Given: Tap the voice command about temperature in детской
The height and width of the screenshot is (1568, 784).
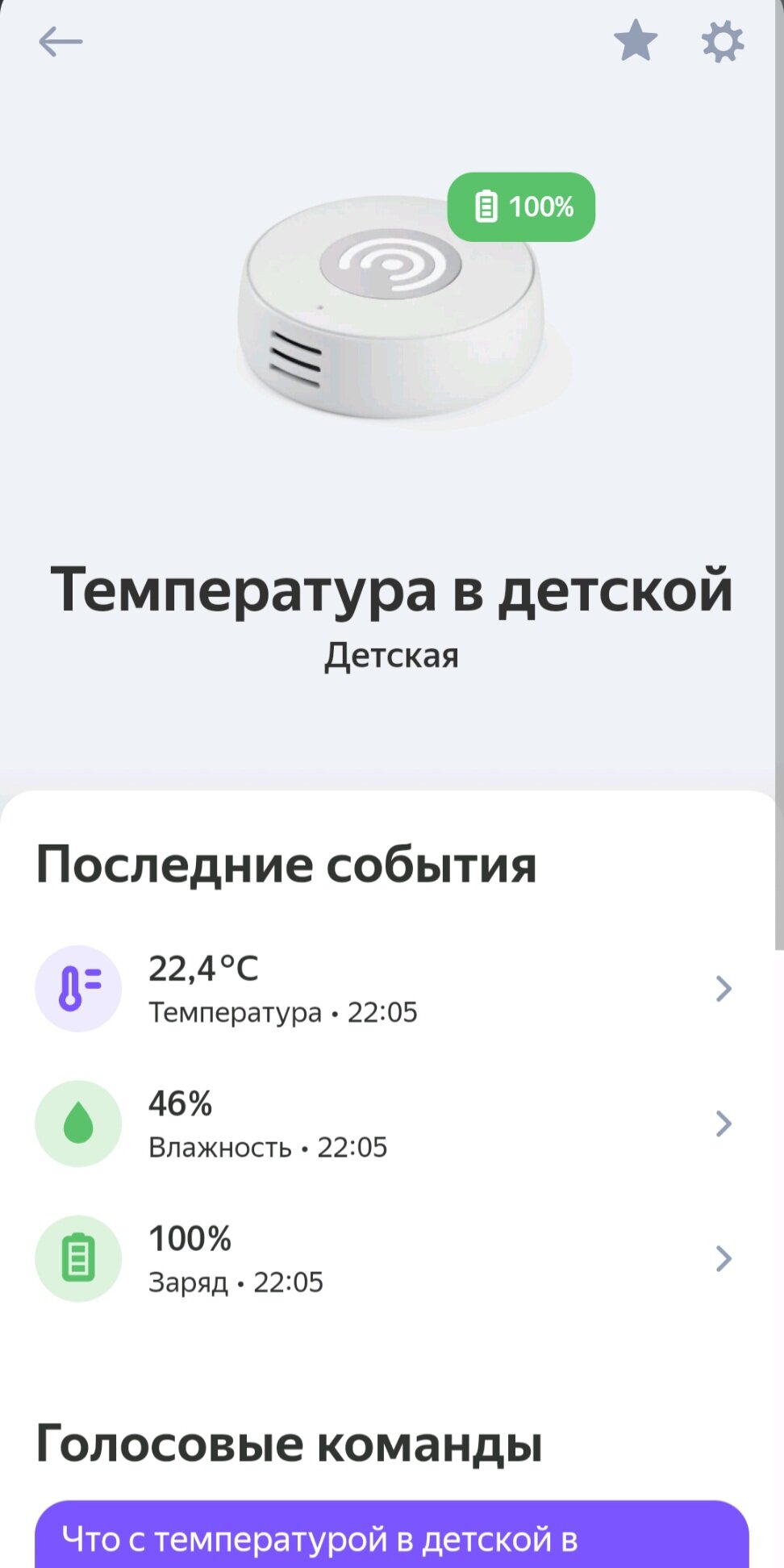Looking at the screenshot, I should (x=392, y=1536).
